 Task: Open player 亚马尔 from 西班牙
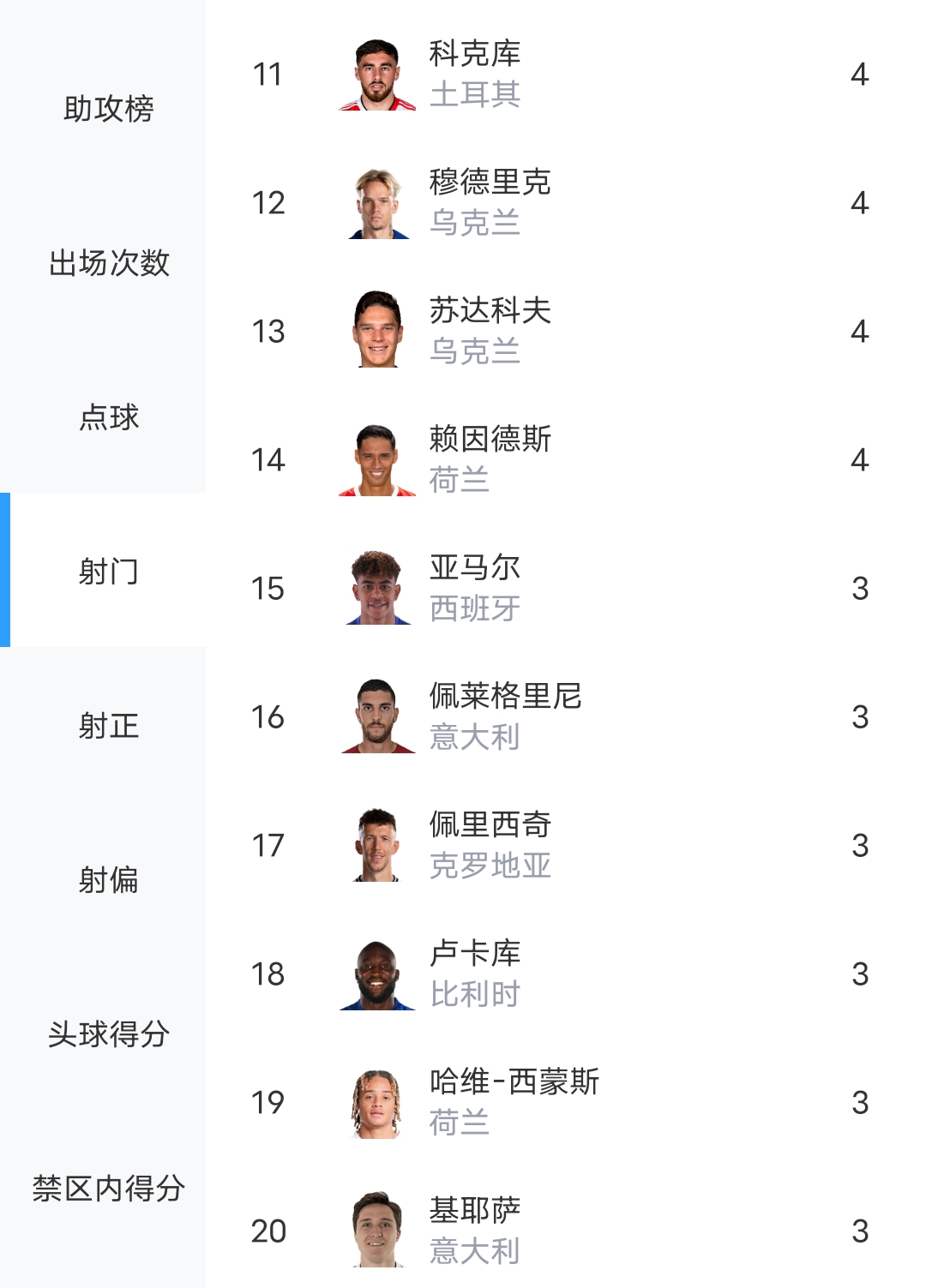coord(474,589)
